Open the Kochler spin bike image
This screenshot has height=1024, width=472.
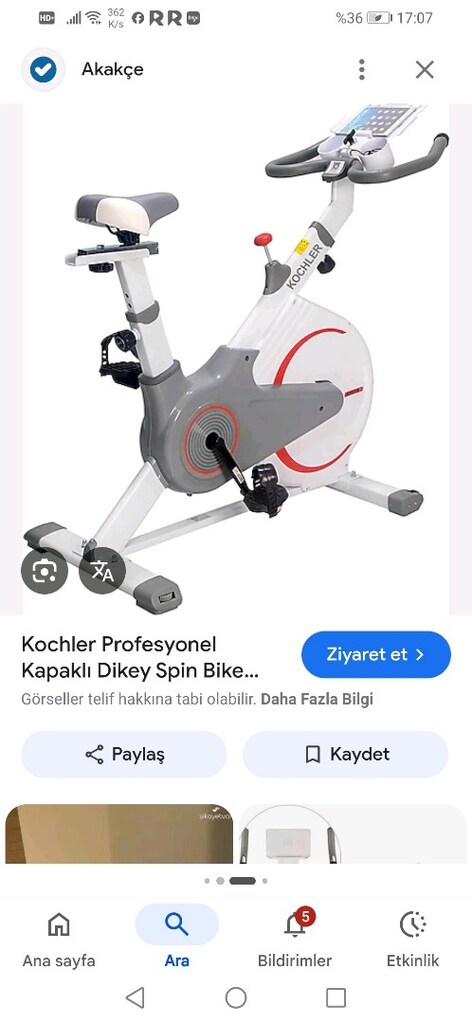click(x=236, y=359)
